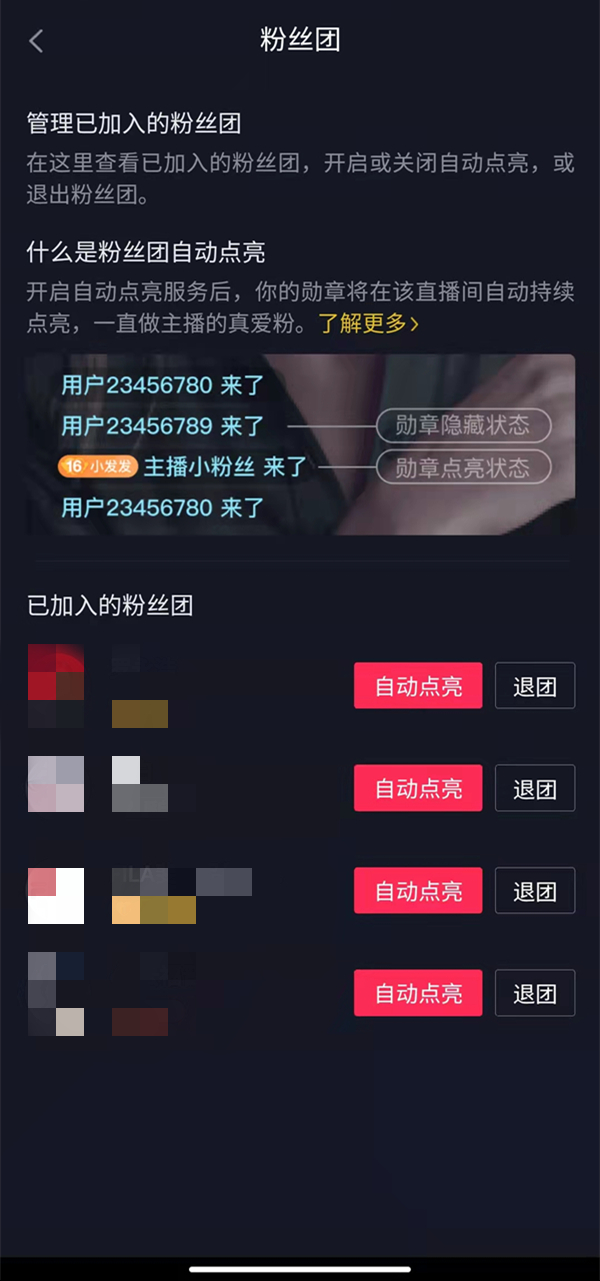Viewport: 600px width, 1281px height.
Task: Activate 自动点亮 for the third fan group
Action: (418, 891)
